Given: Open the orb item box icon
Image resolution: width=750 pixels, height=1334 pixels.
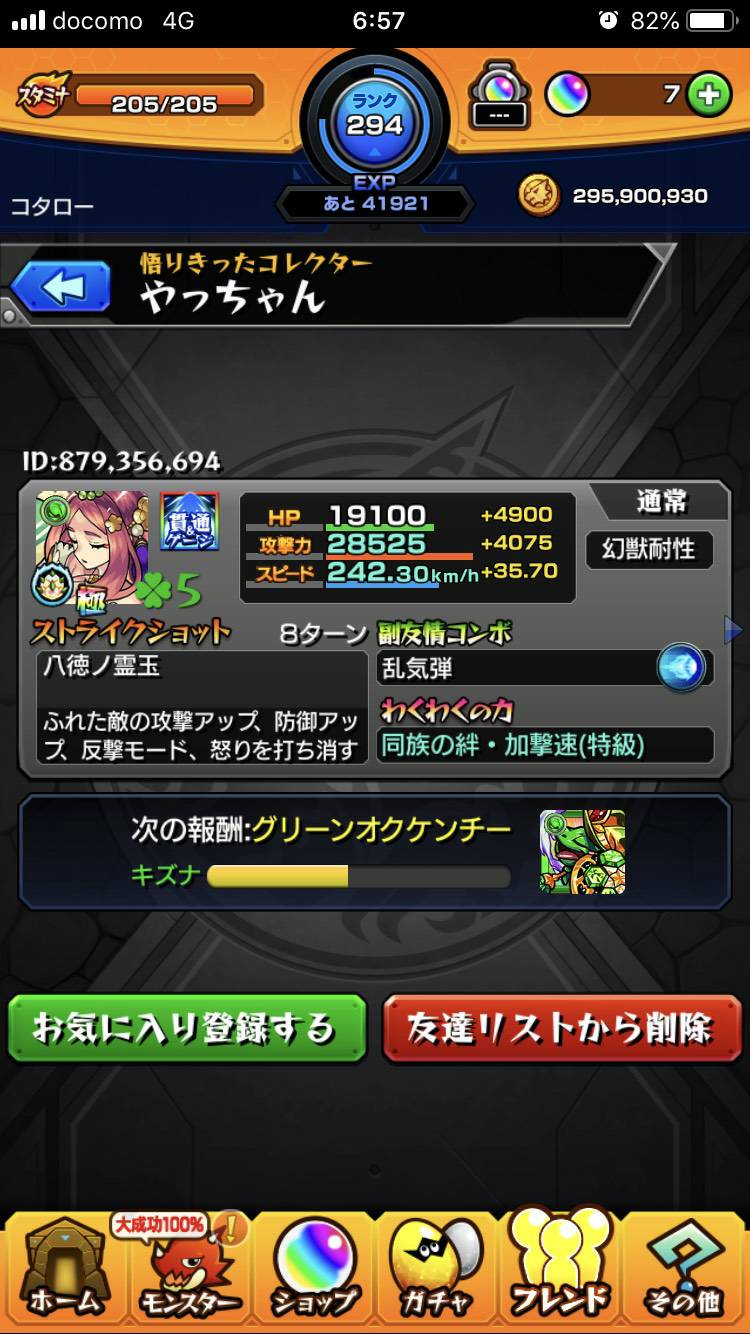Looking at the screenshot, I should [x=501, y=95].
